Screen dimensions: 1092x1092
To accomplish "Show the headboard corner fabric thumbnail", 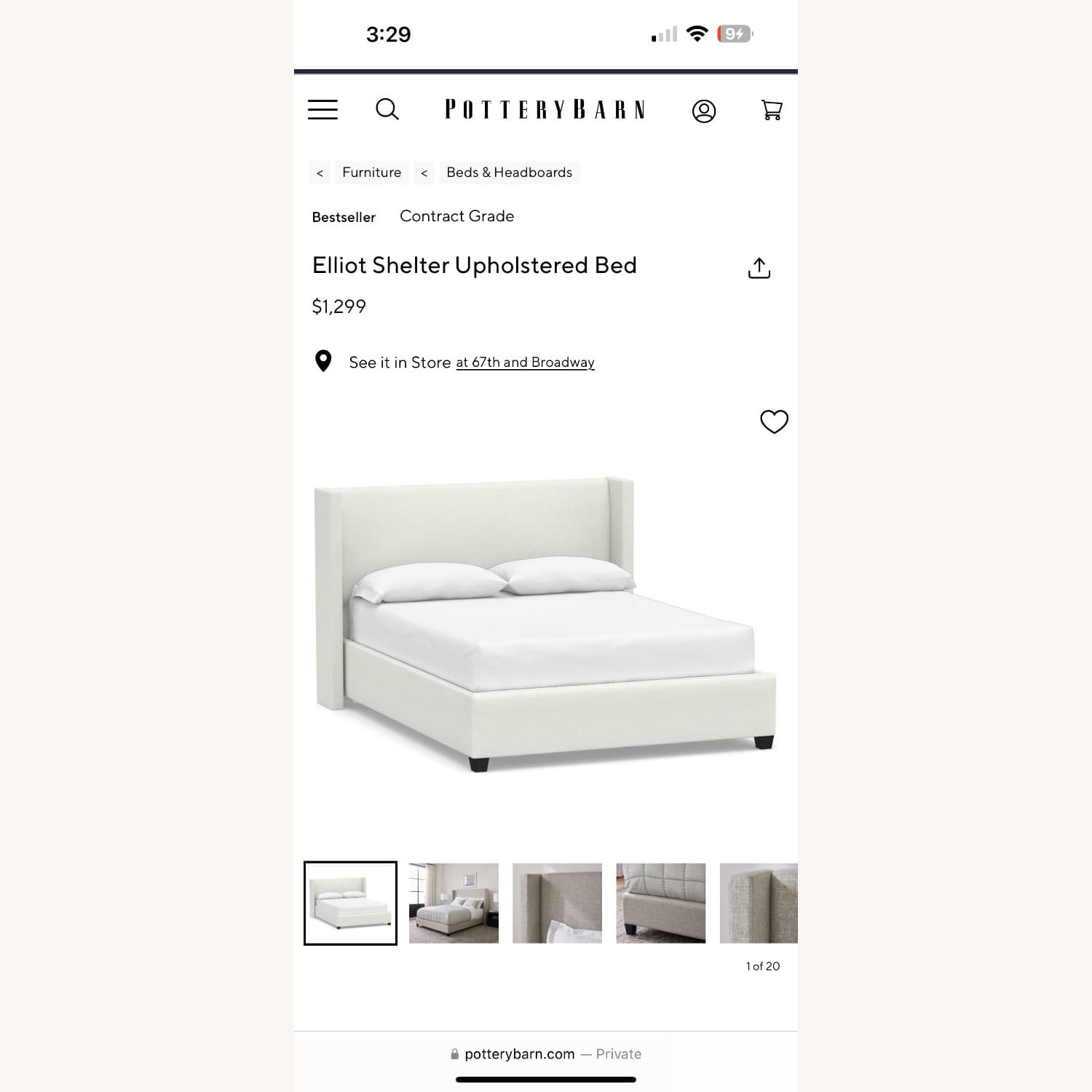I will point(758,903).
